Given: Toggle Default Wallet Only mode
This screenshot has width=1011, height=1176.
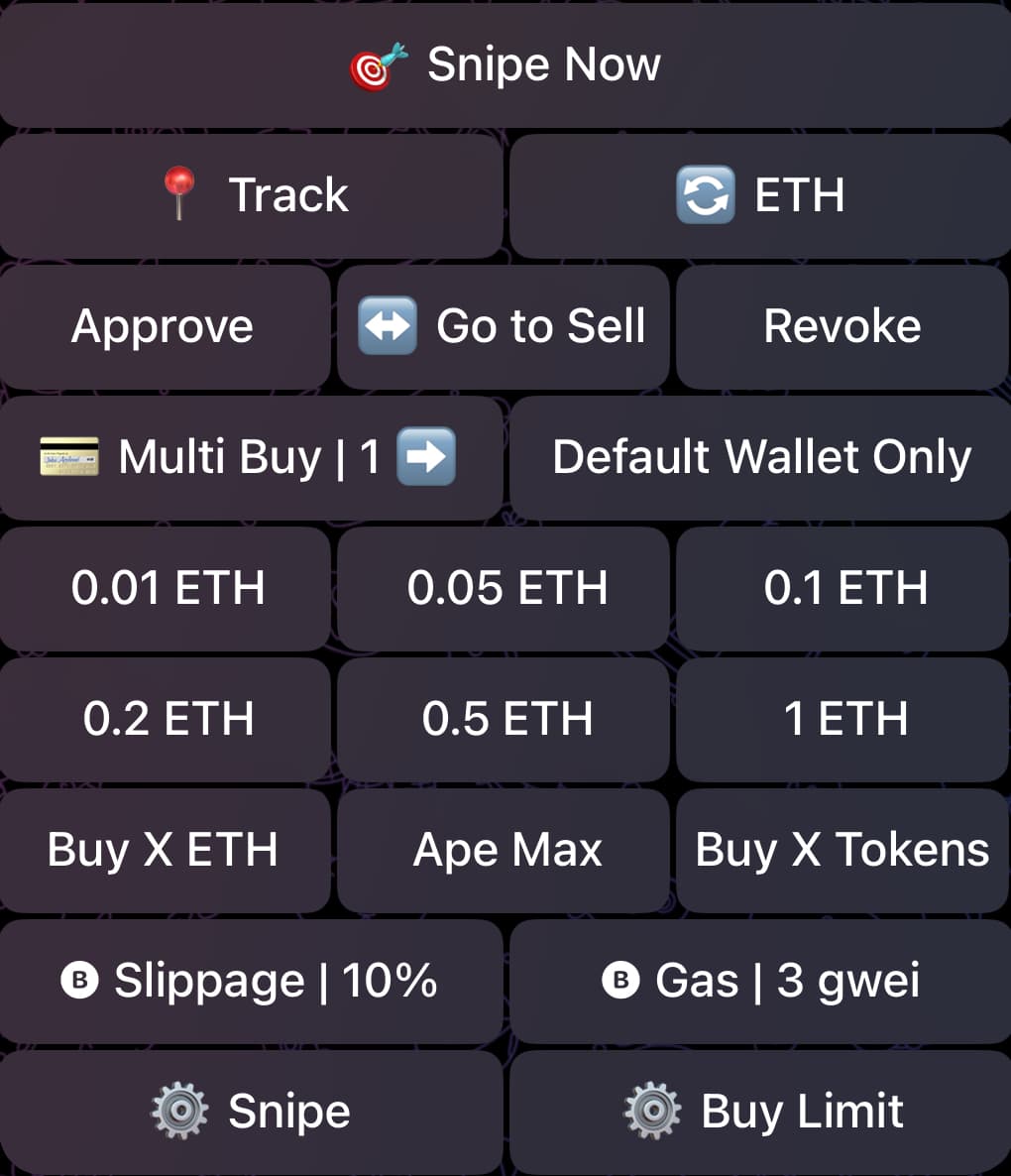Looking at the screenshot, I should tap(759, 457).
